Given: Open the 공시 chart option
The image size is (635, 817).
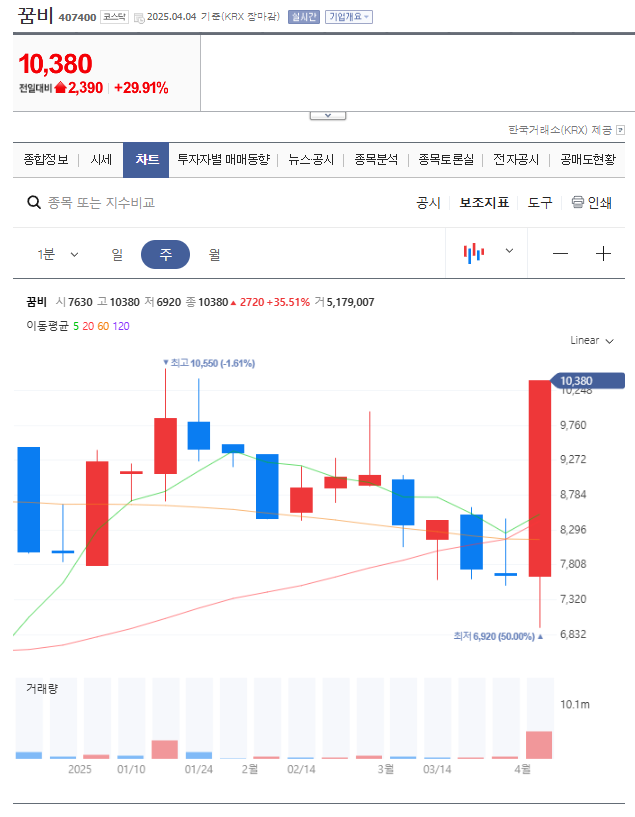Looking at the screenshot, I should (428, 203).
